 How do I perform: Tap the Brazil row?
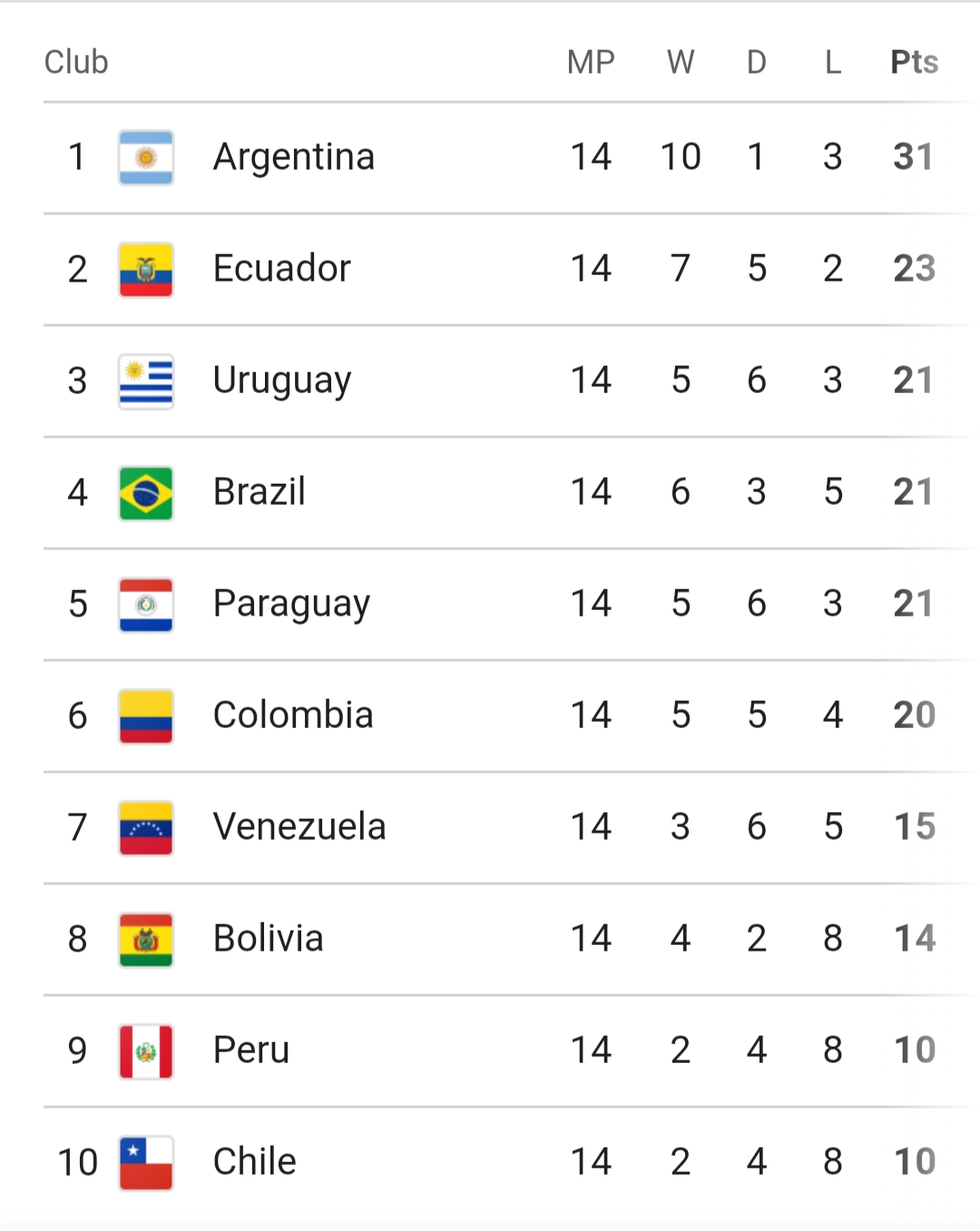click(x=260, y=492)
